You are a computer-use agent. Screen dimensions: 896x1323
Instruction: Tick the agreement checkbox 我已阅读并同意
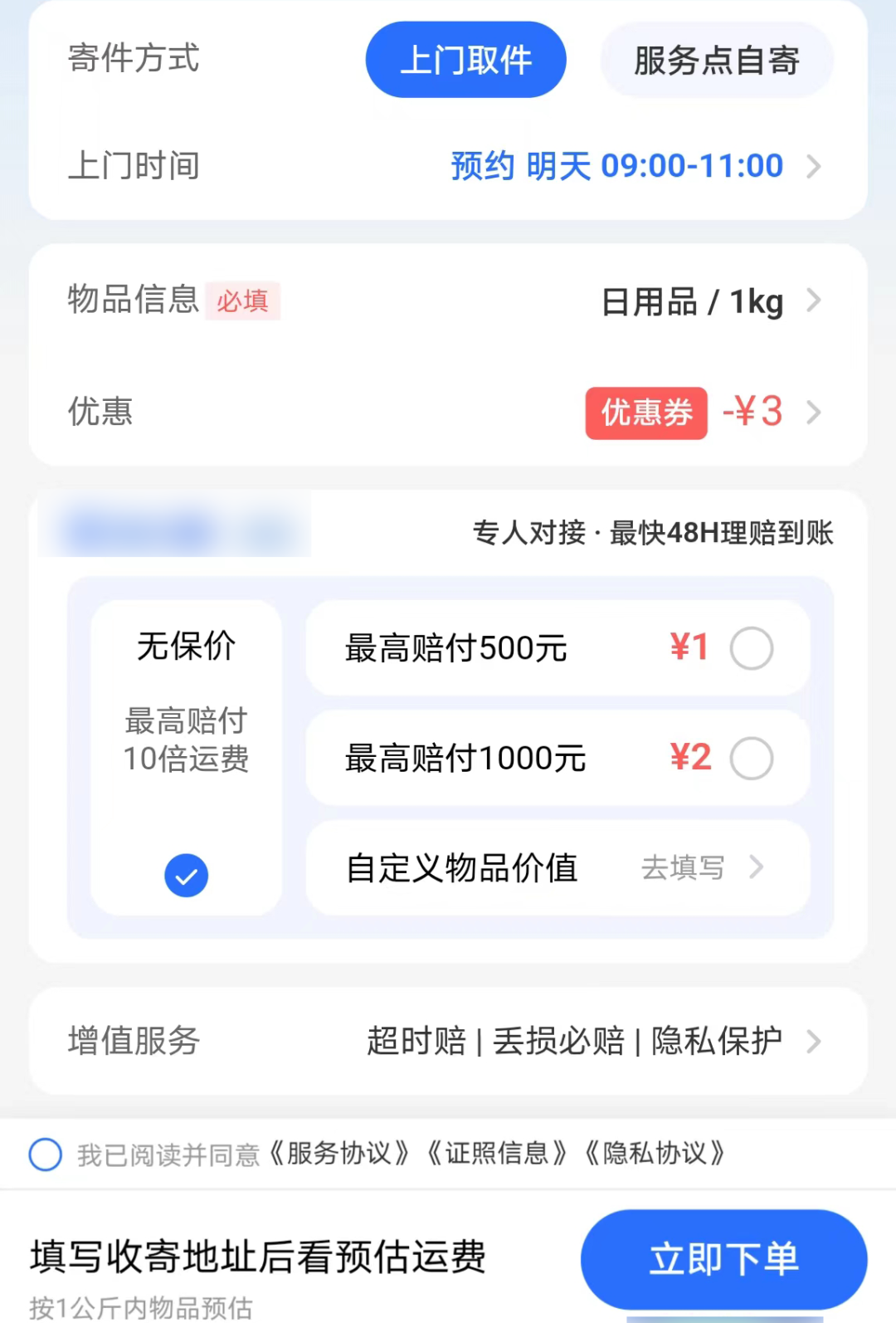46,1154
